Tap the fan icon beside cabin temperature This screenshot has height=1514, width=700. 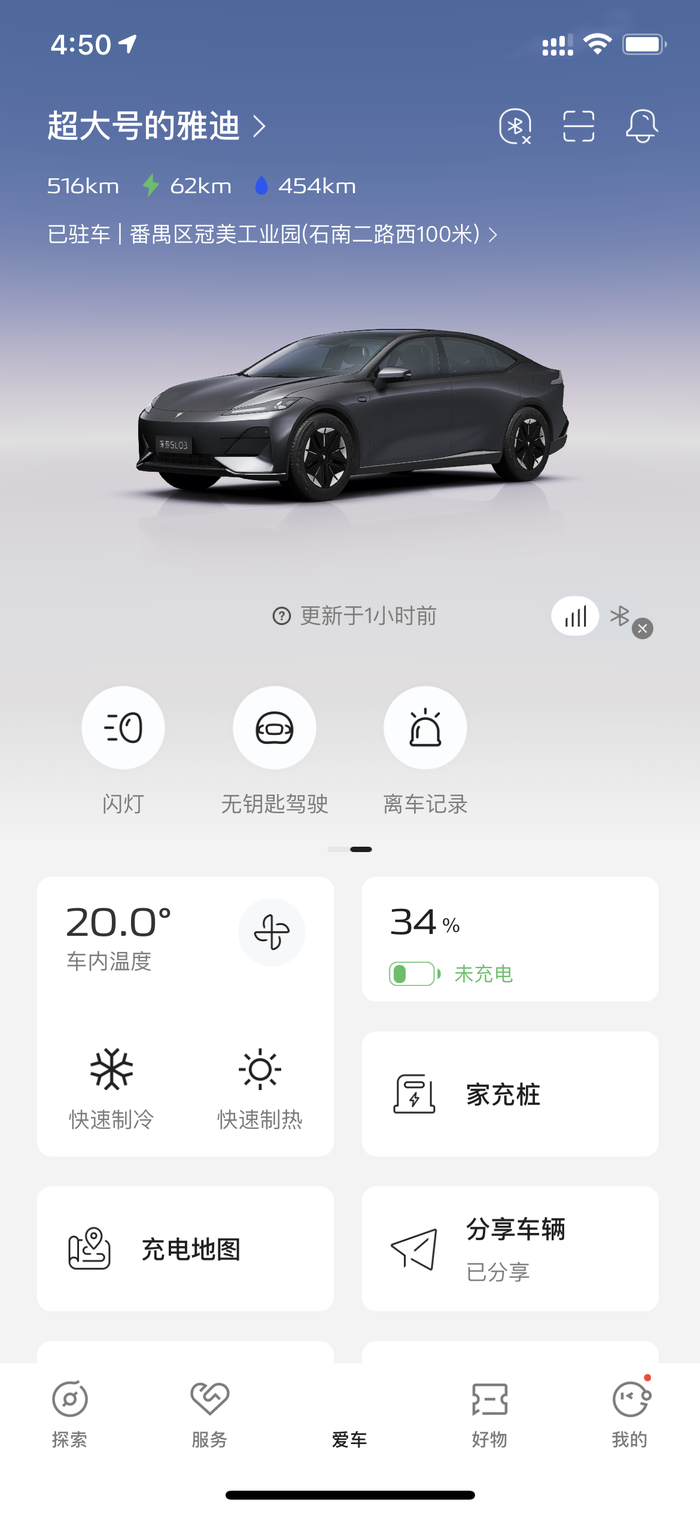click(x=271, y=933)
